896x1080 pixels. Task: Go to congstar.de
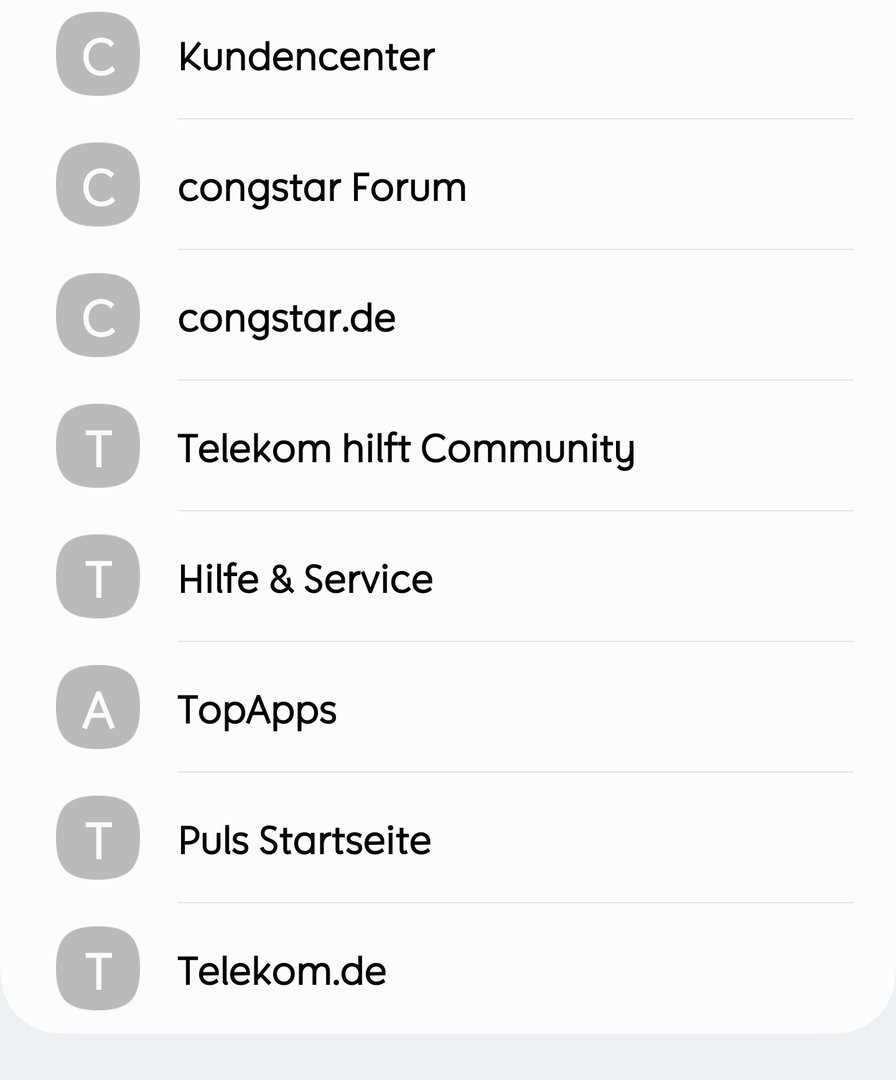click(x=287, y=318)
